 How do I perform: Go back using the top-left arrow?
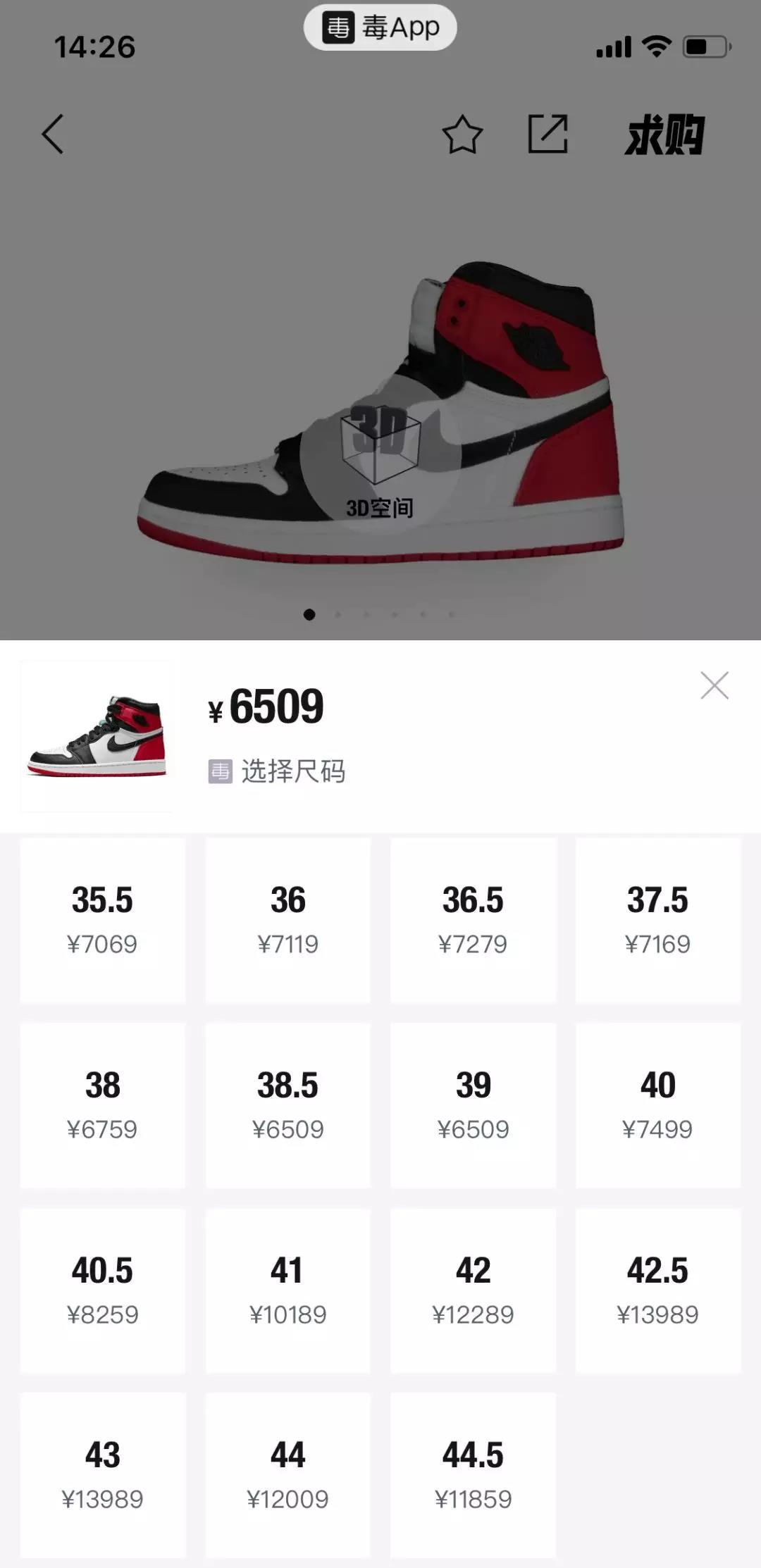pyautogui.click(x=53, y=134)
